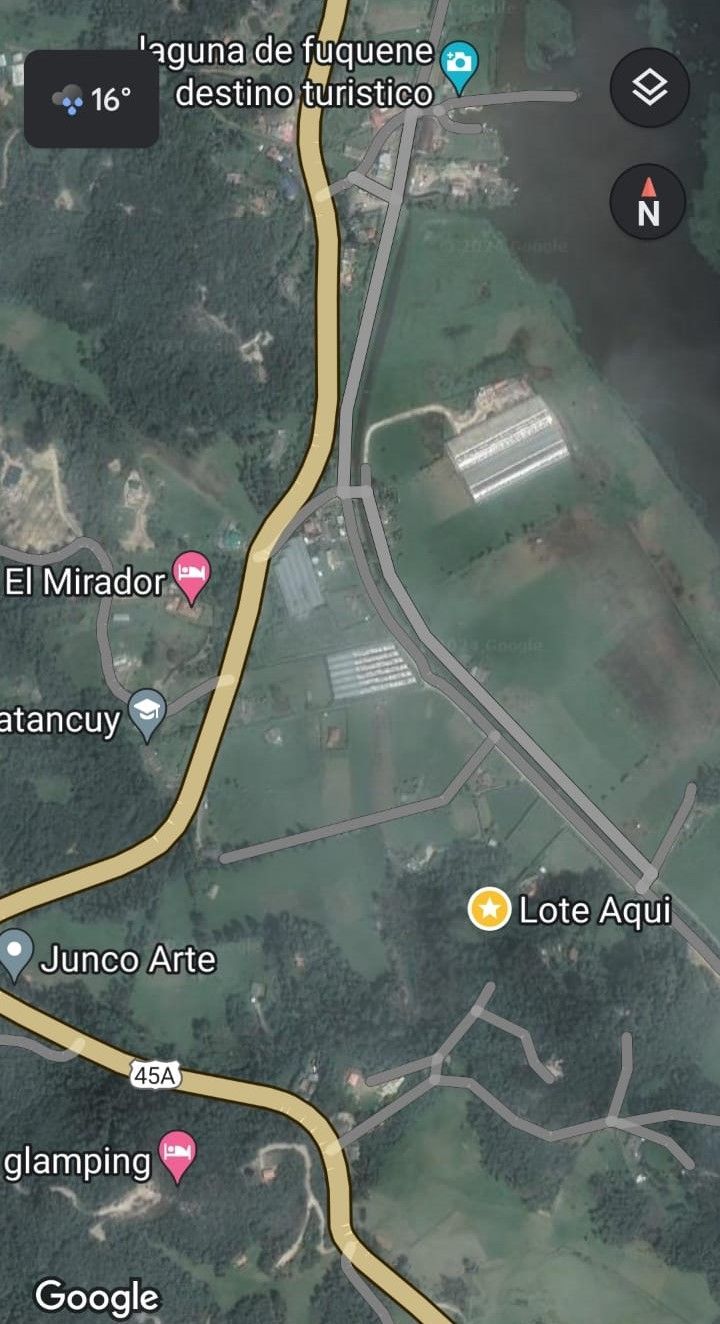The image size is (720, 1324).
Task: Open the Junco Arte place marker
Action: 16,951
